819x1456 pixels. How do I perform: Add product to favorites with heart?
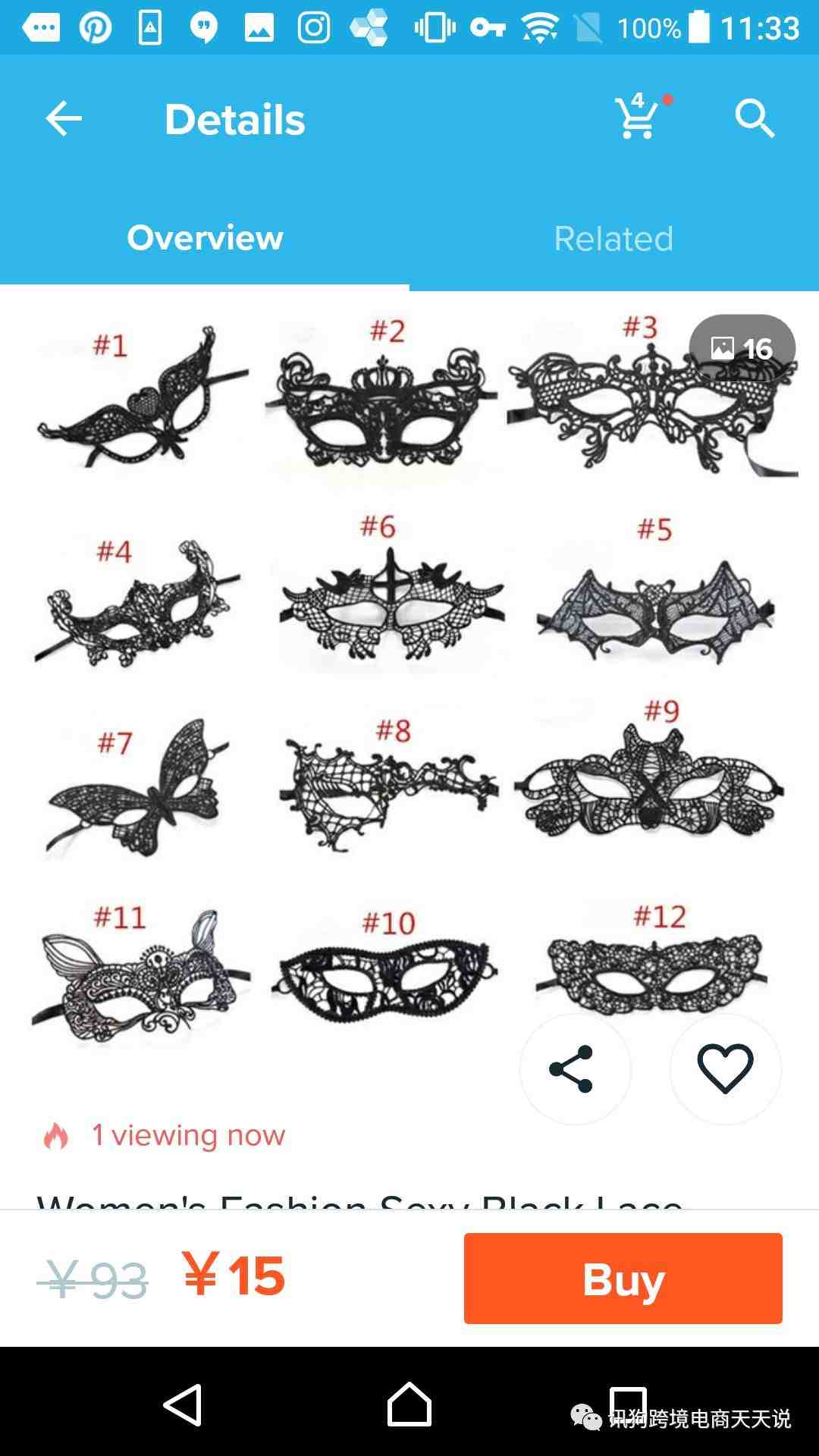725,1068
